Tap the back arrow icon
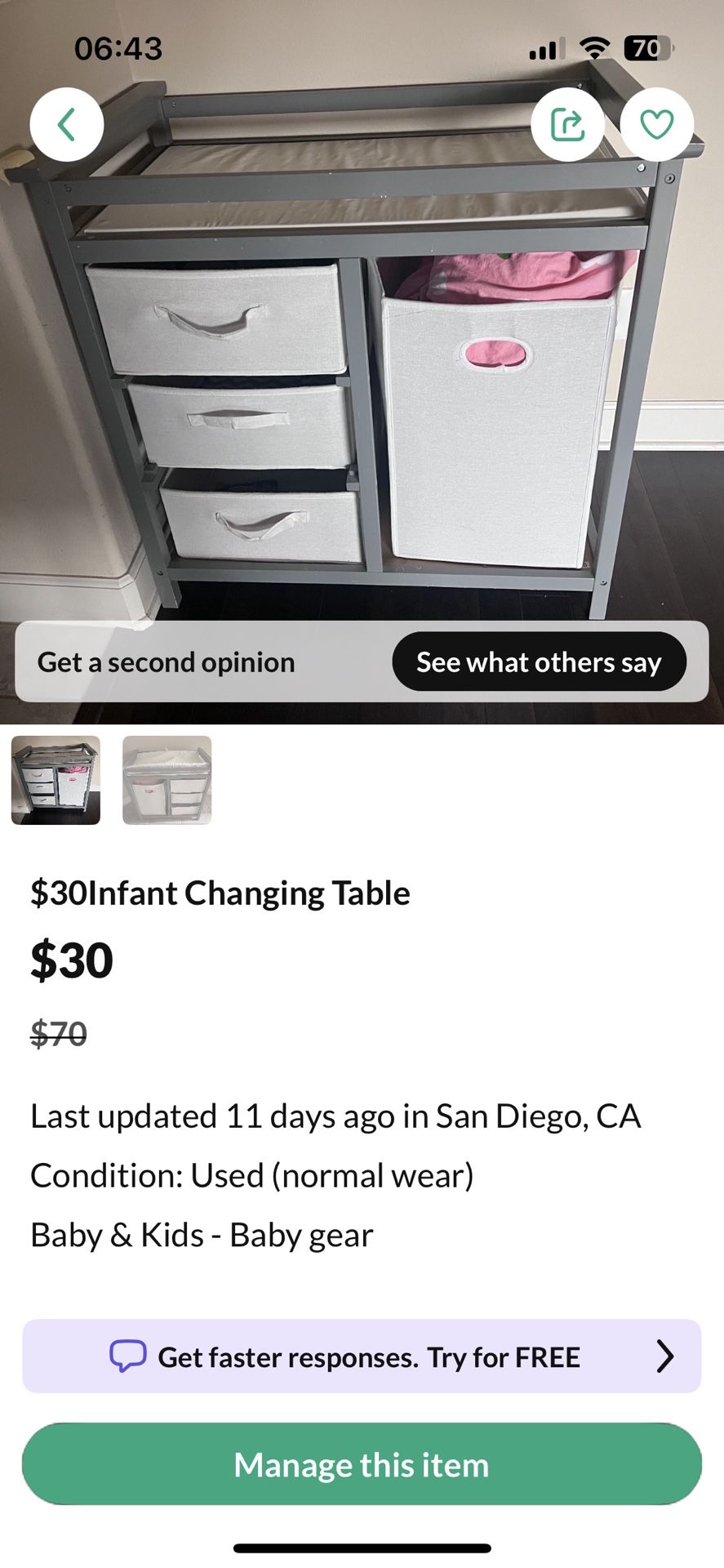The width and height of the screenshot is (724, 1568). (x=67, y=124)
